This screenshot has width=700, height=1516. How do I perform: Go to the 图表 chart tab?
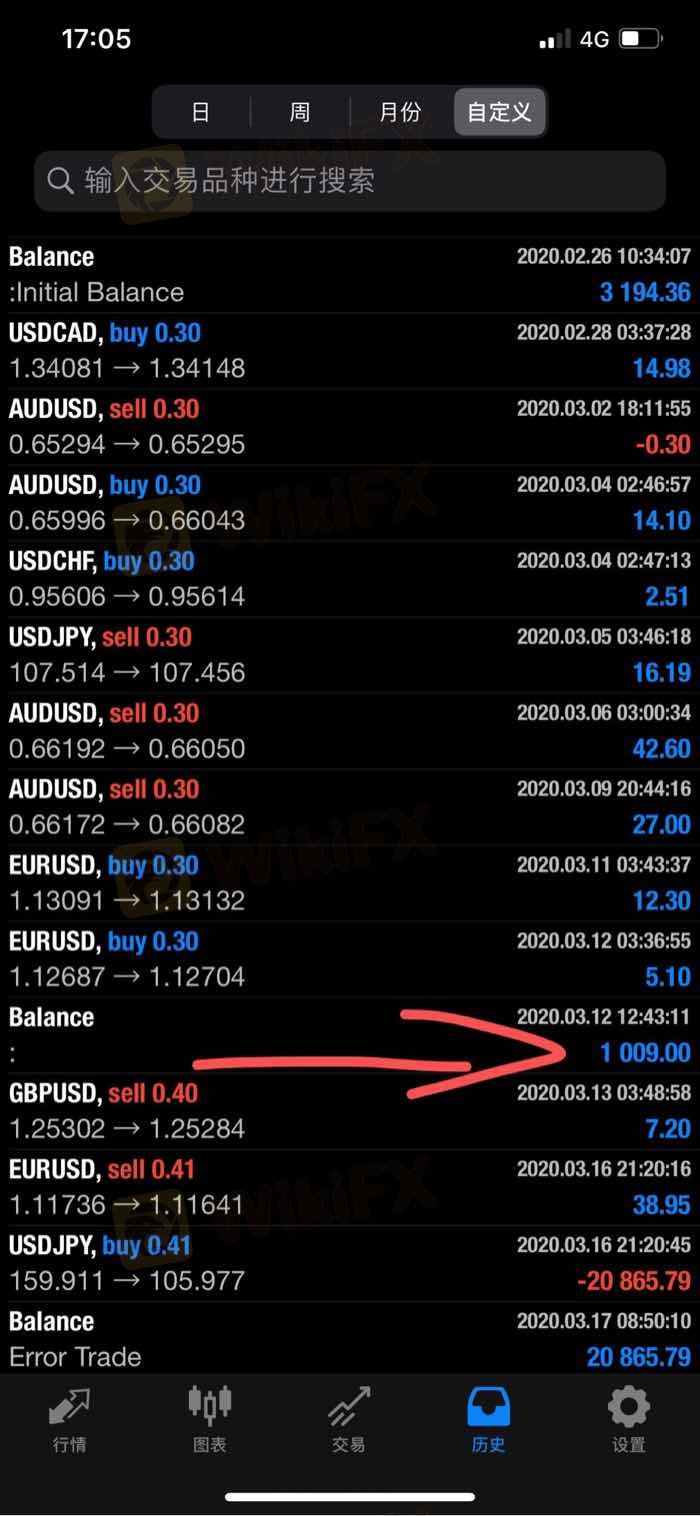point(210,1420)
